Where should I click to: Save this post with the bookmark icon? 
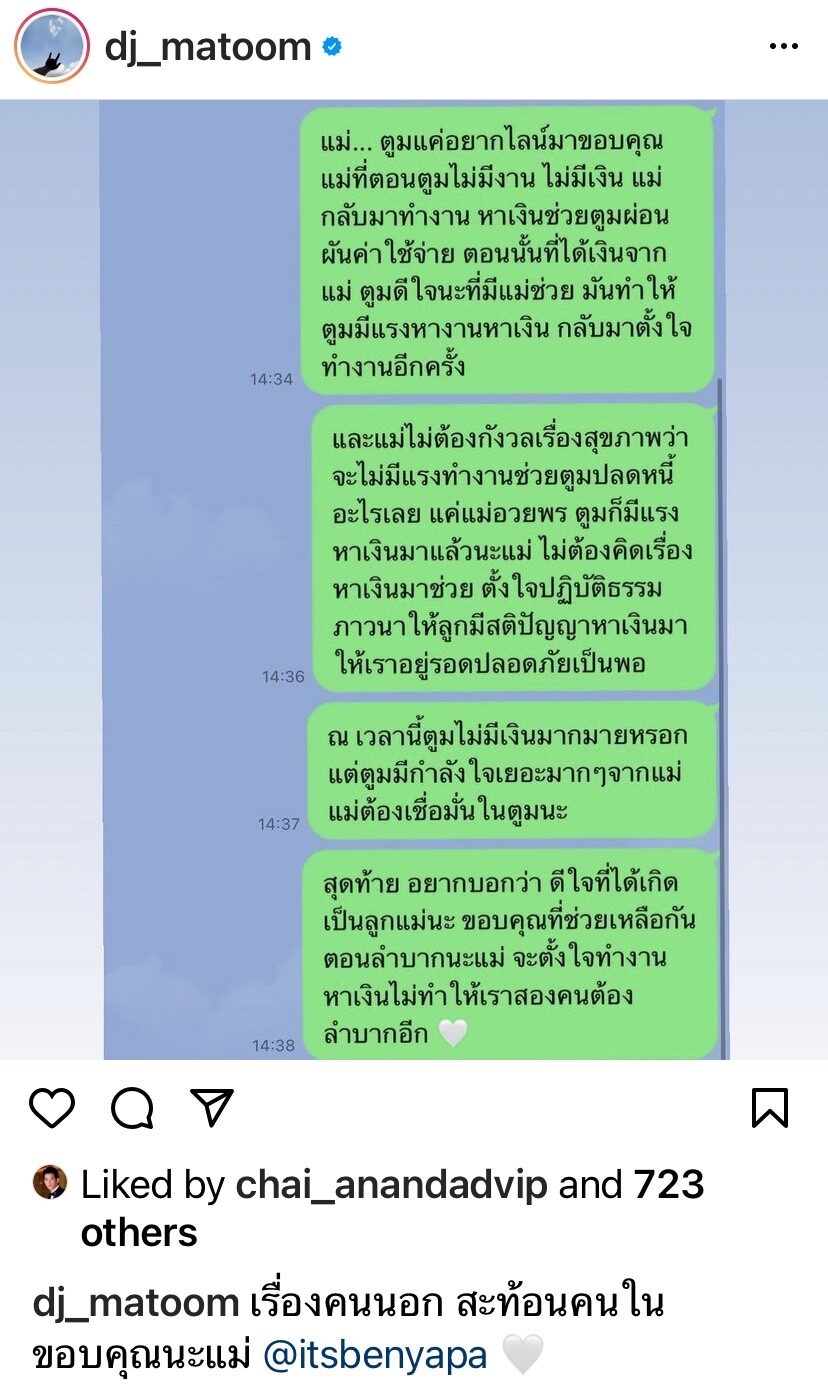(769, 1108)
